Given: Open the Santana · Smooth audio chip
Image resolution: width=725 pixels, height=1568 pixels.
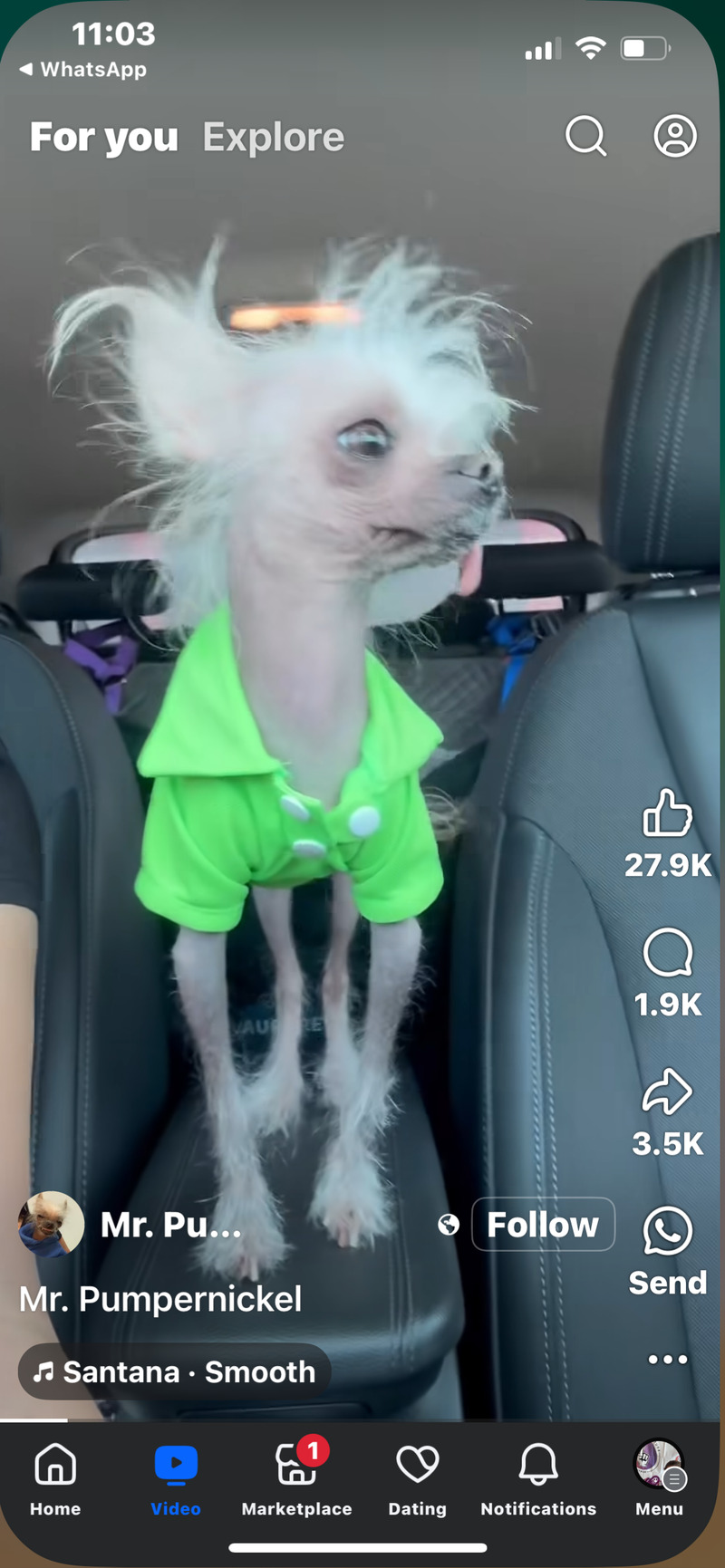Looking at the screenshot, I should (174, 1371).
